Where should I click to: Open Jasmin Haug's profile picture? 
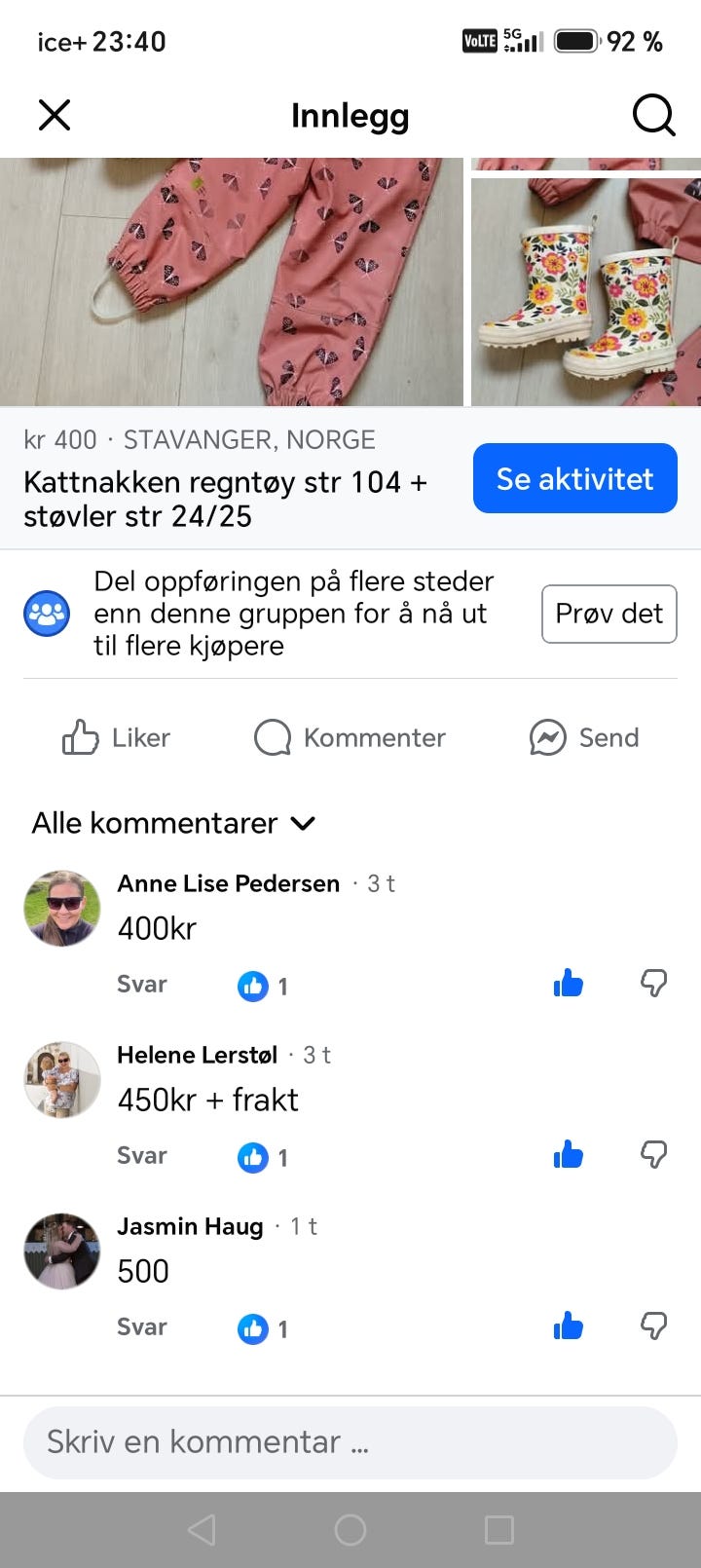coord(62,1251)
